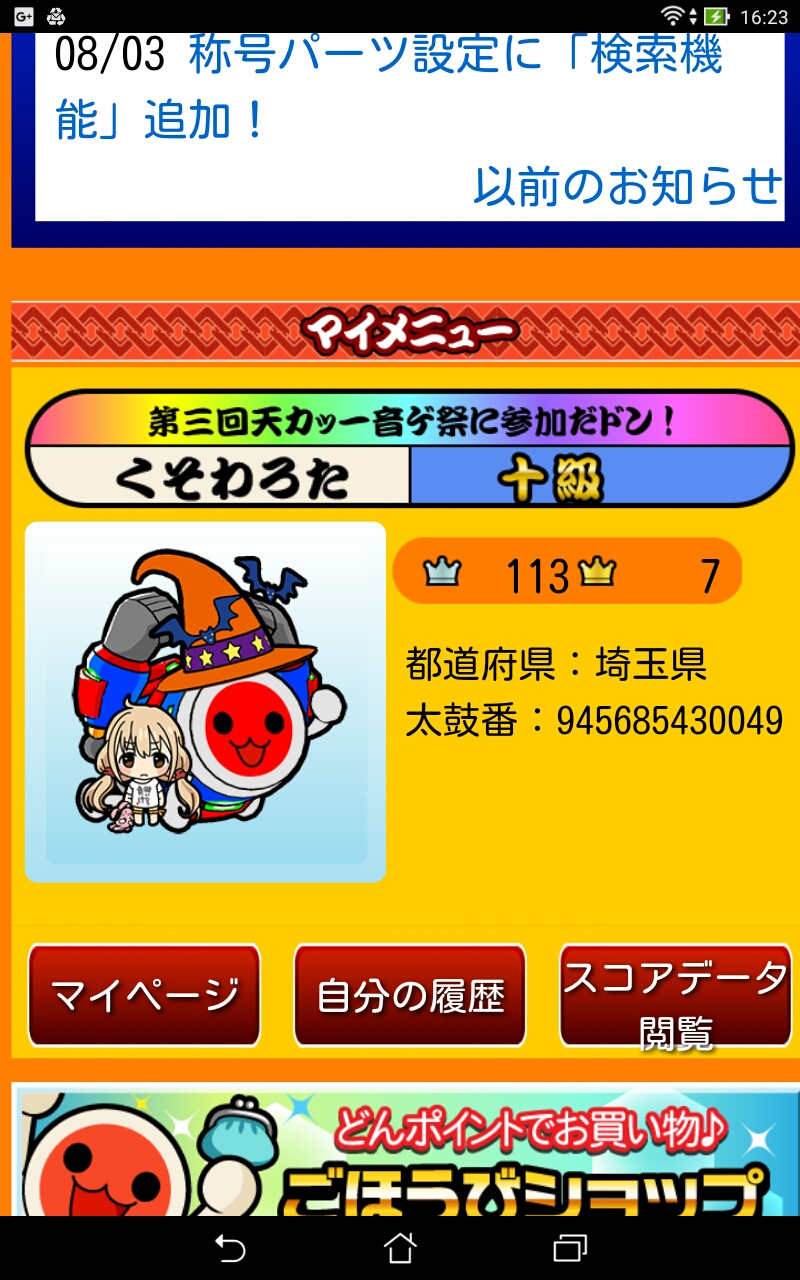This screenshot has height=1280, width=800.
Task: Show recent apps
Action: coord(570,1248)
